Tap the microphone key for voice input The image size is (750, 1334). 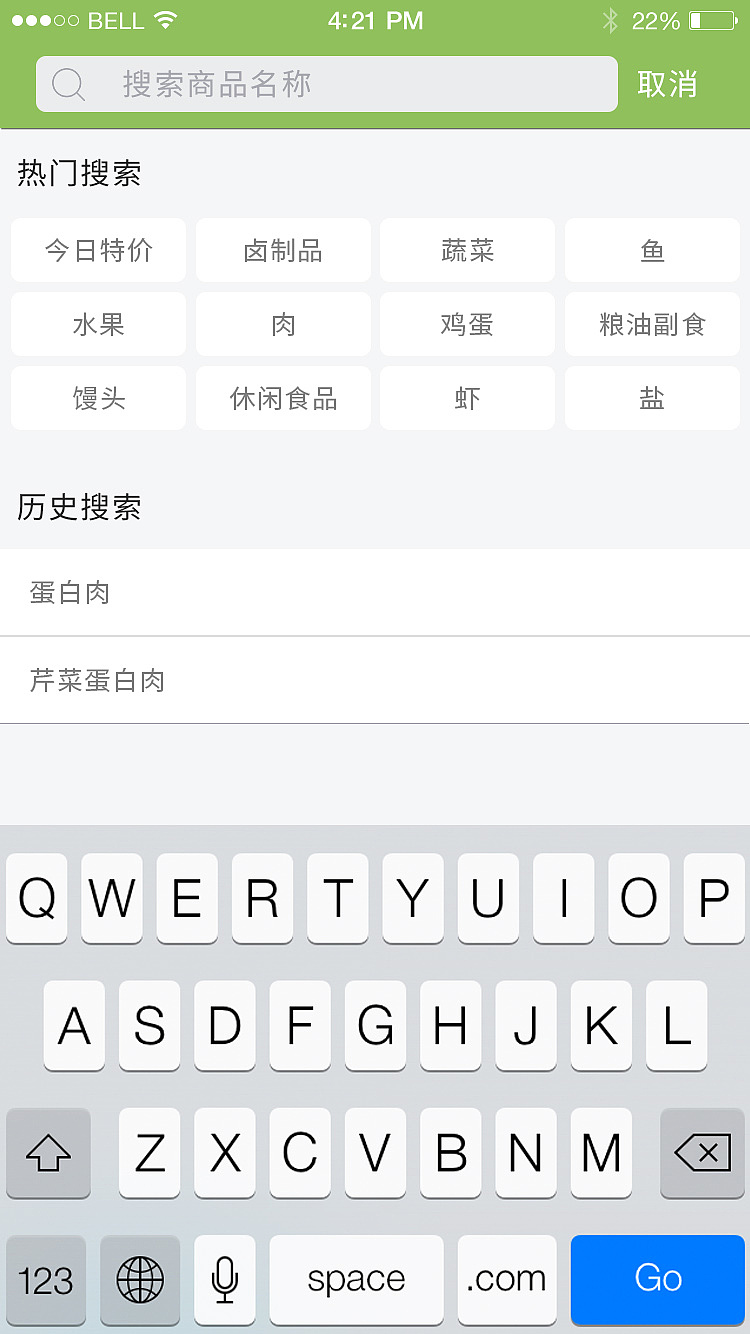224,1280
